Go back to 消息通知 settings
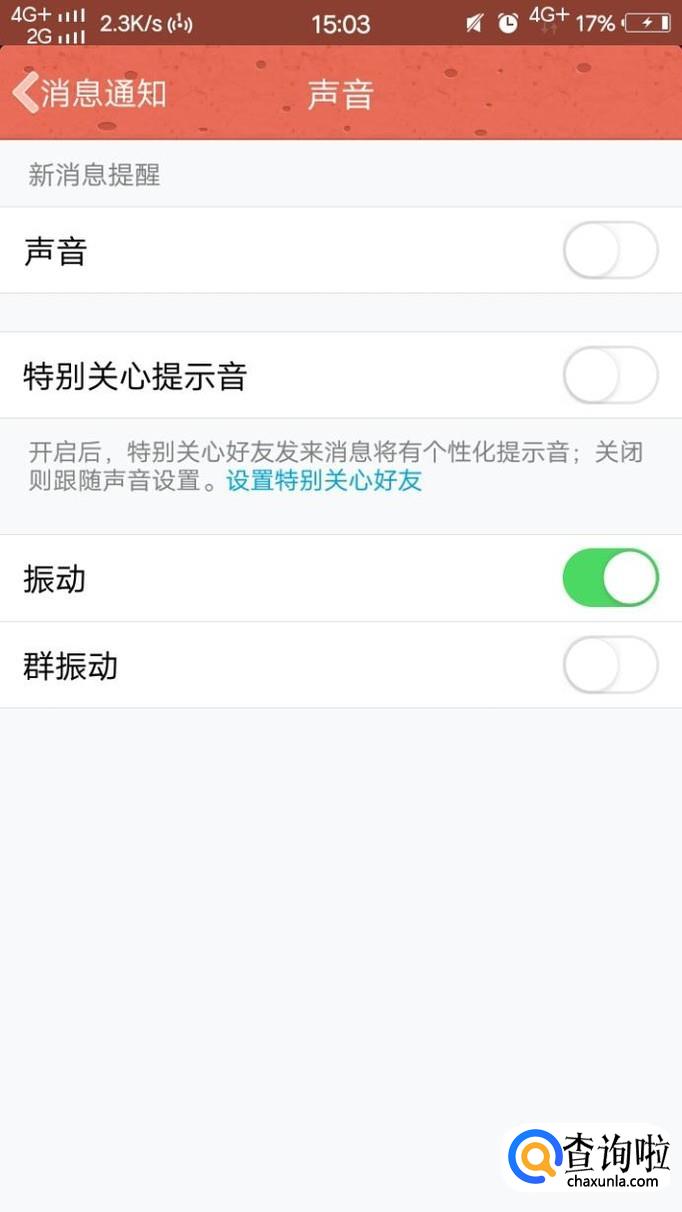 (x=88, y=94)
